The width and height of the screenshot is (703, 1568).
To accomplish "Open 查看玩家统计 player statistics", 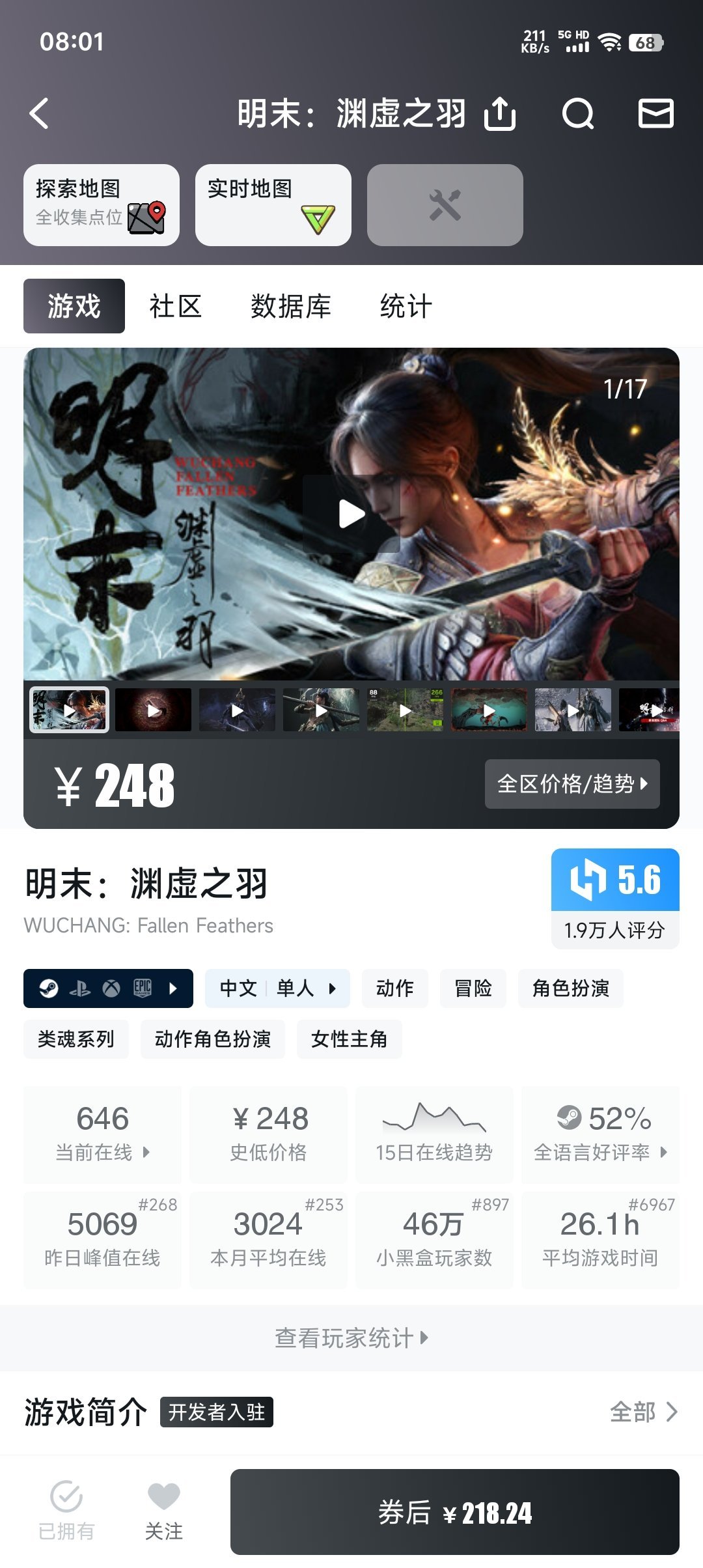I will point(351,1338).
